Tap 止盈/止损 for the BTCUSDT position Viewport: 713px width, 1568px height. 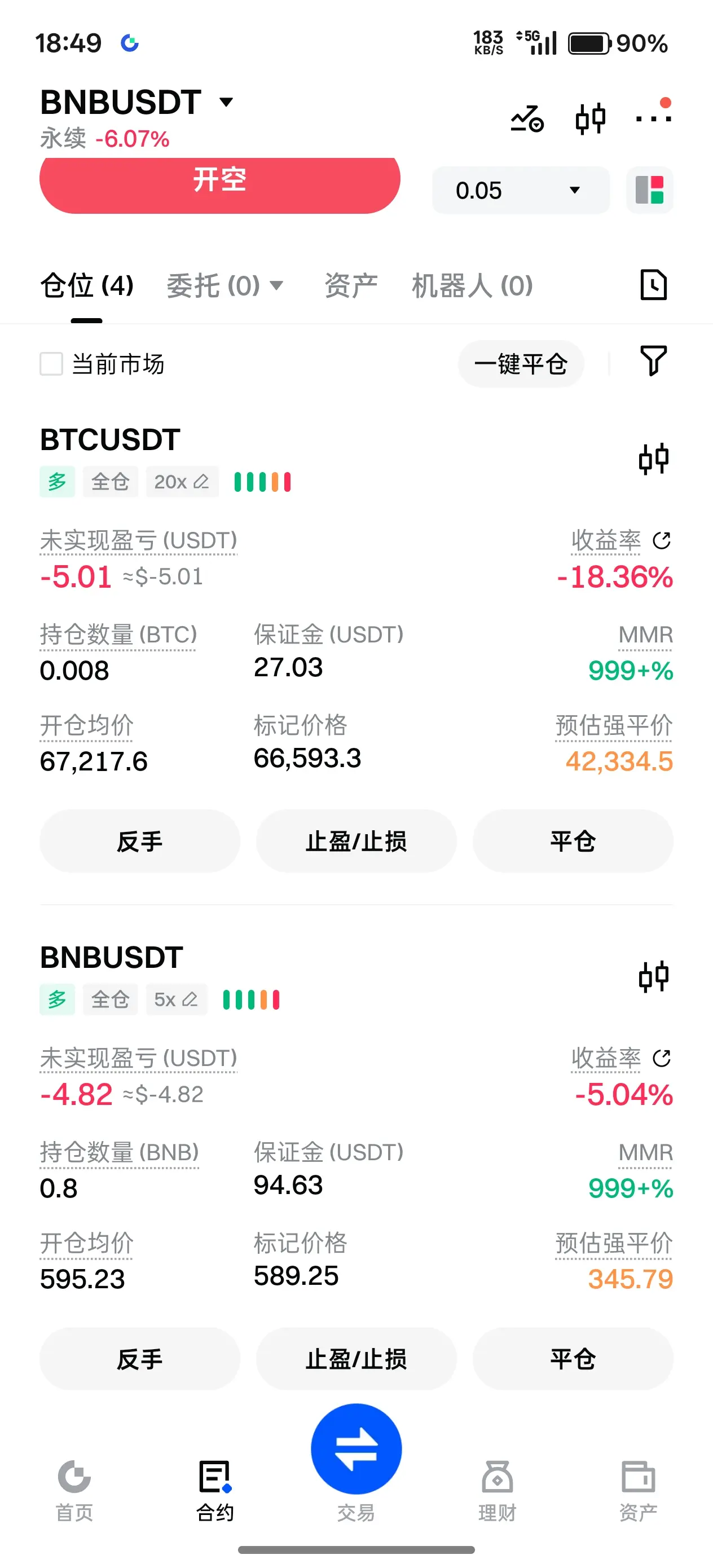356,841
